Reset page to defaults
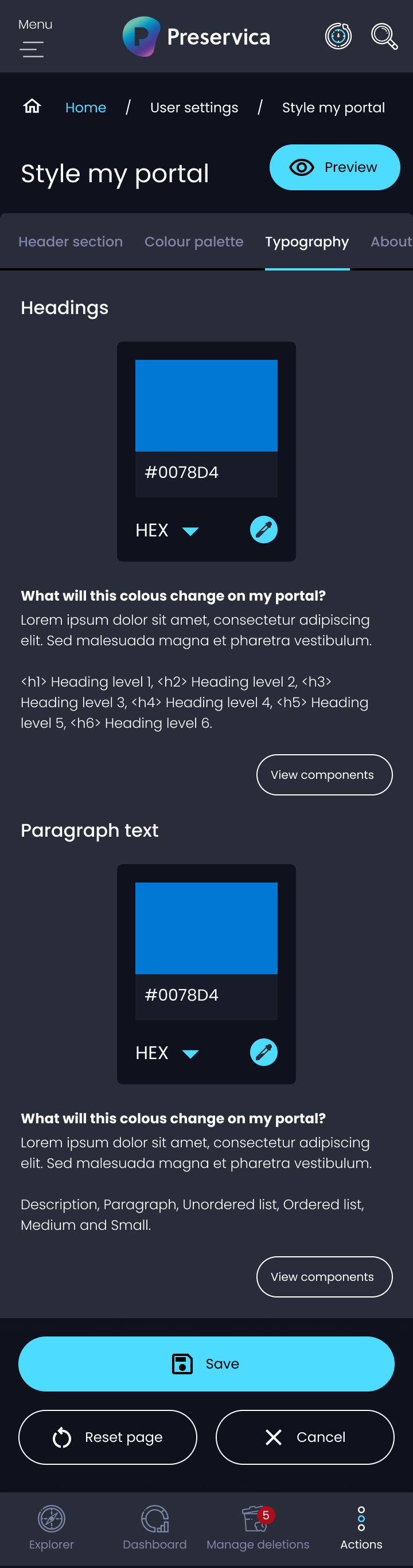This screenshot has height=1568, width=413. [x=108, y=1437]
